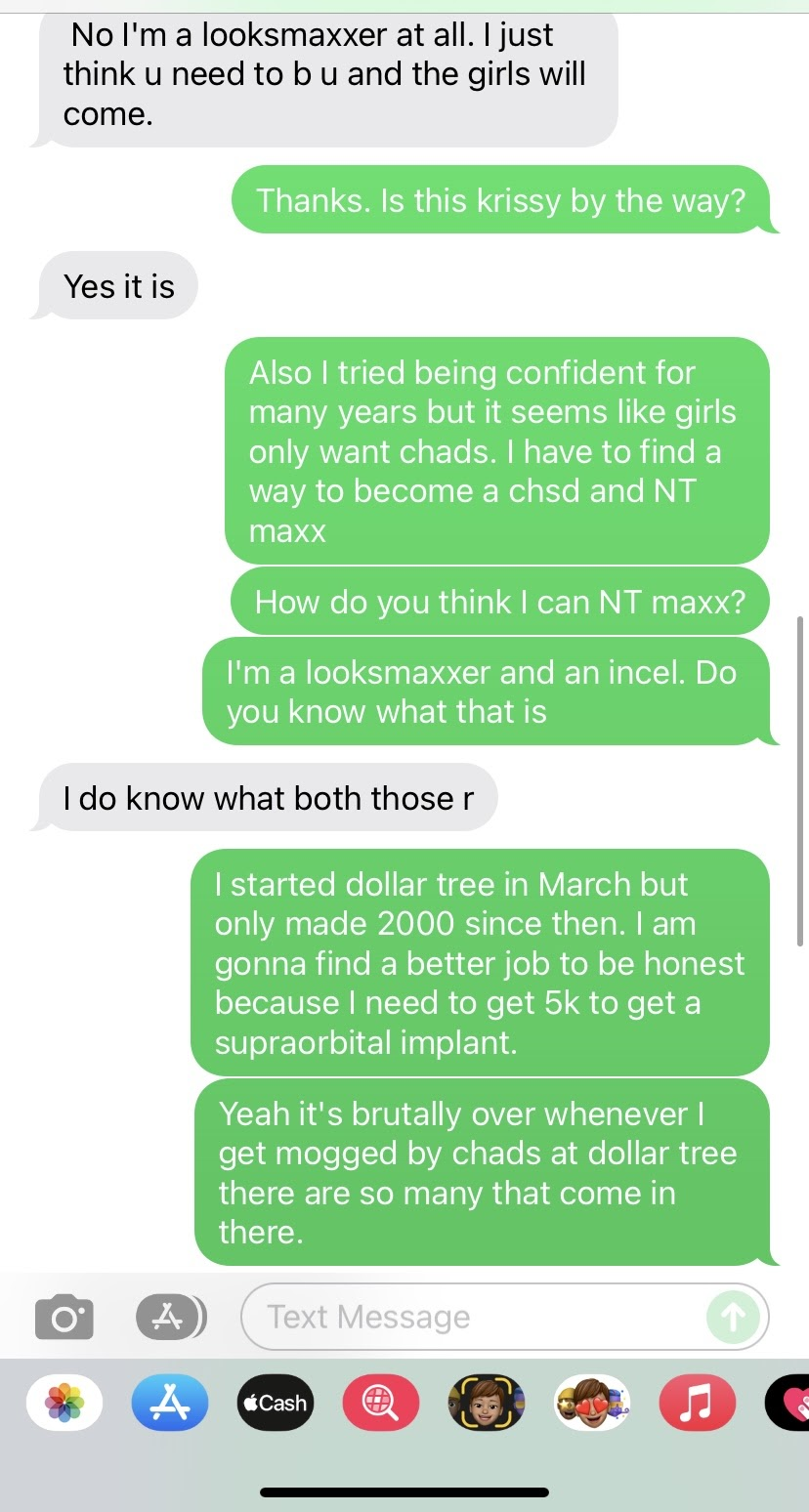Viewport: 809px width, 1512px height.
Task: Open the Music iMessage app
Action: 698,1404
